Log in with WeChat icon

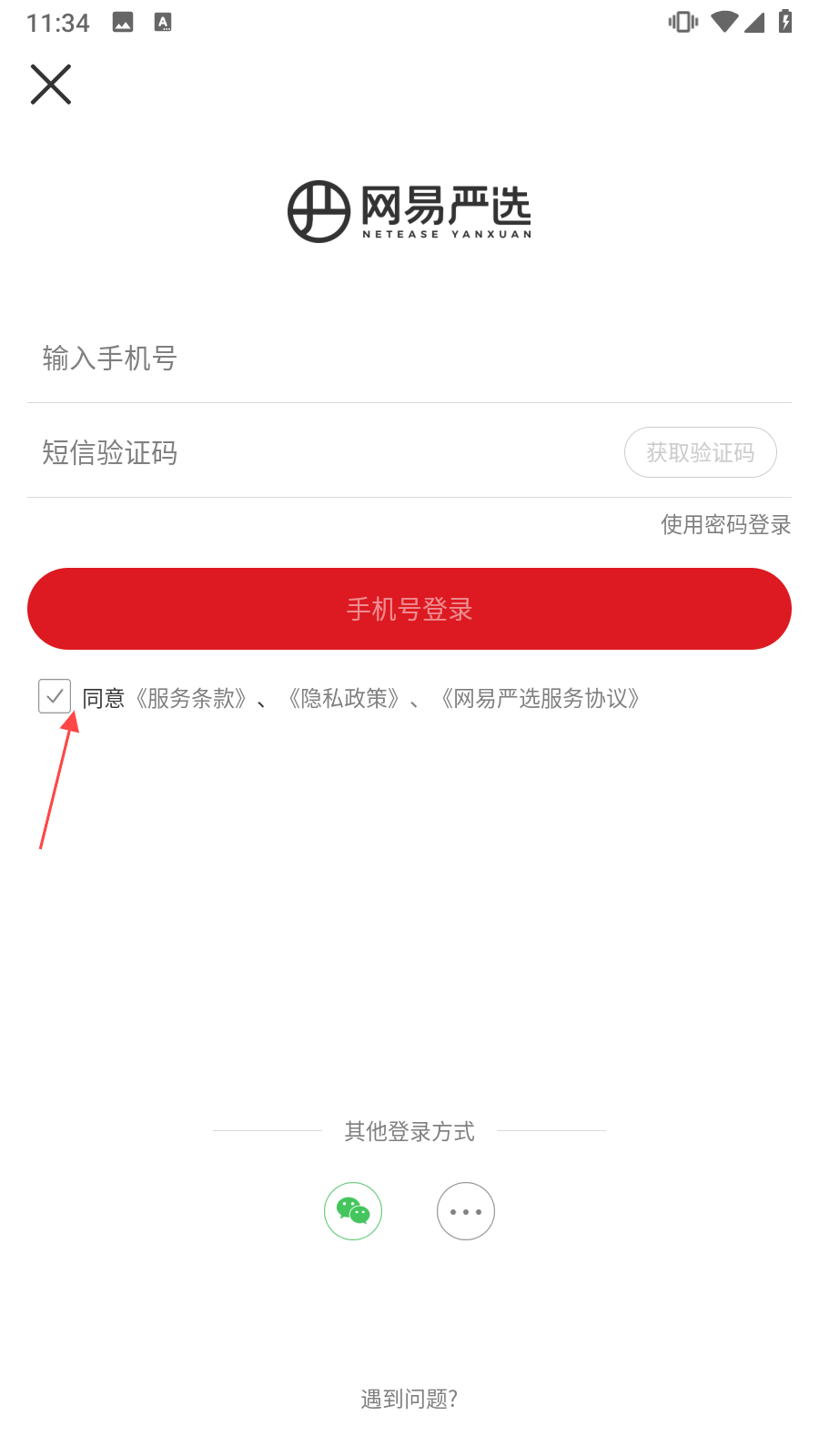click(x=353, y=1211)
